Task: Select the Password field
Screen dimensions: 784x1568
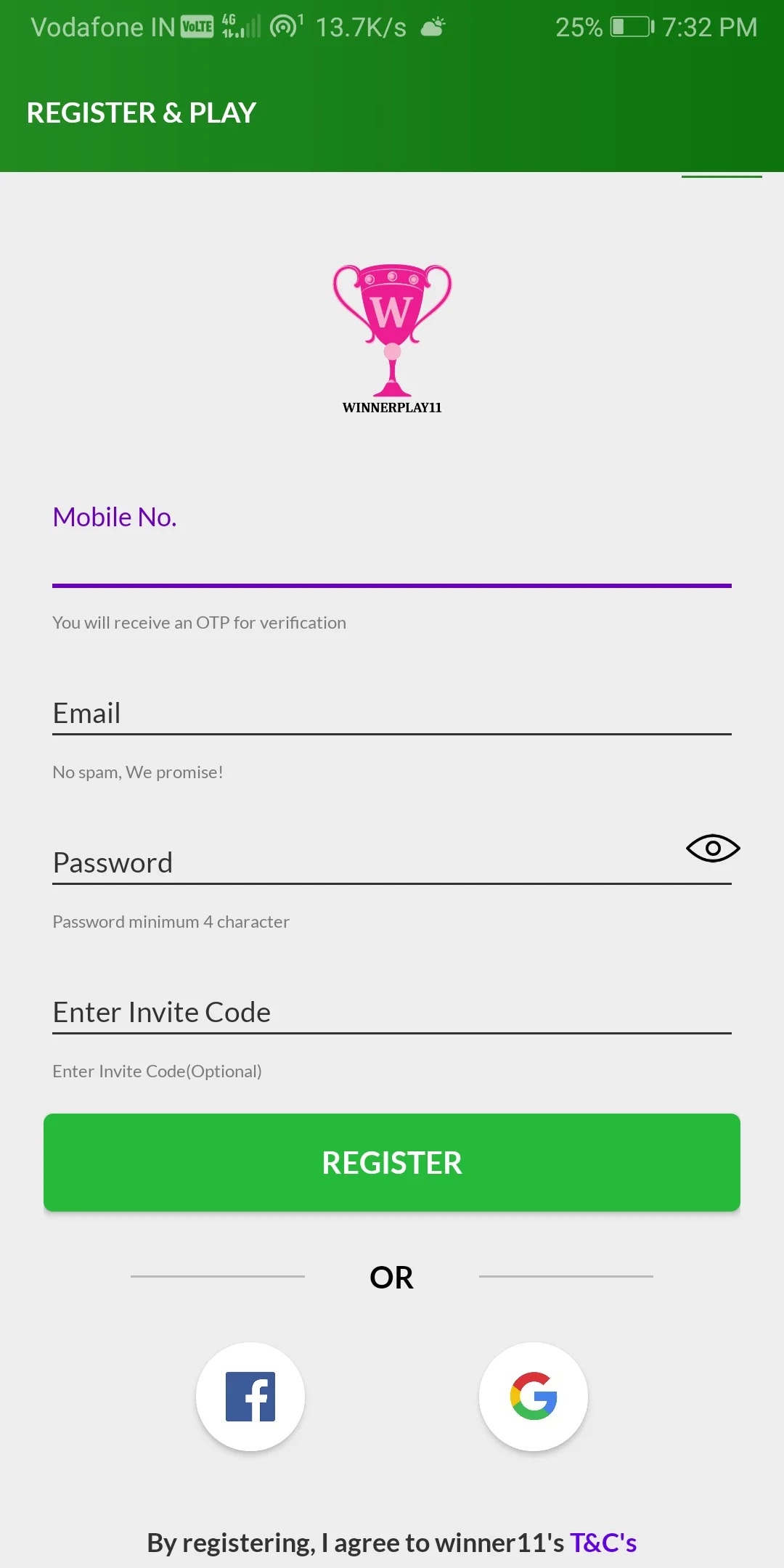Action: tap(363, 862)
